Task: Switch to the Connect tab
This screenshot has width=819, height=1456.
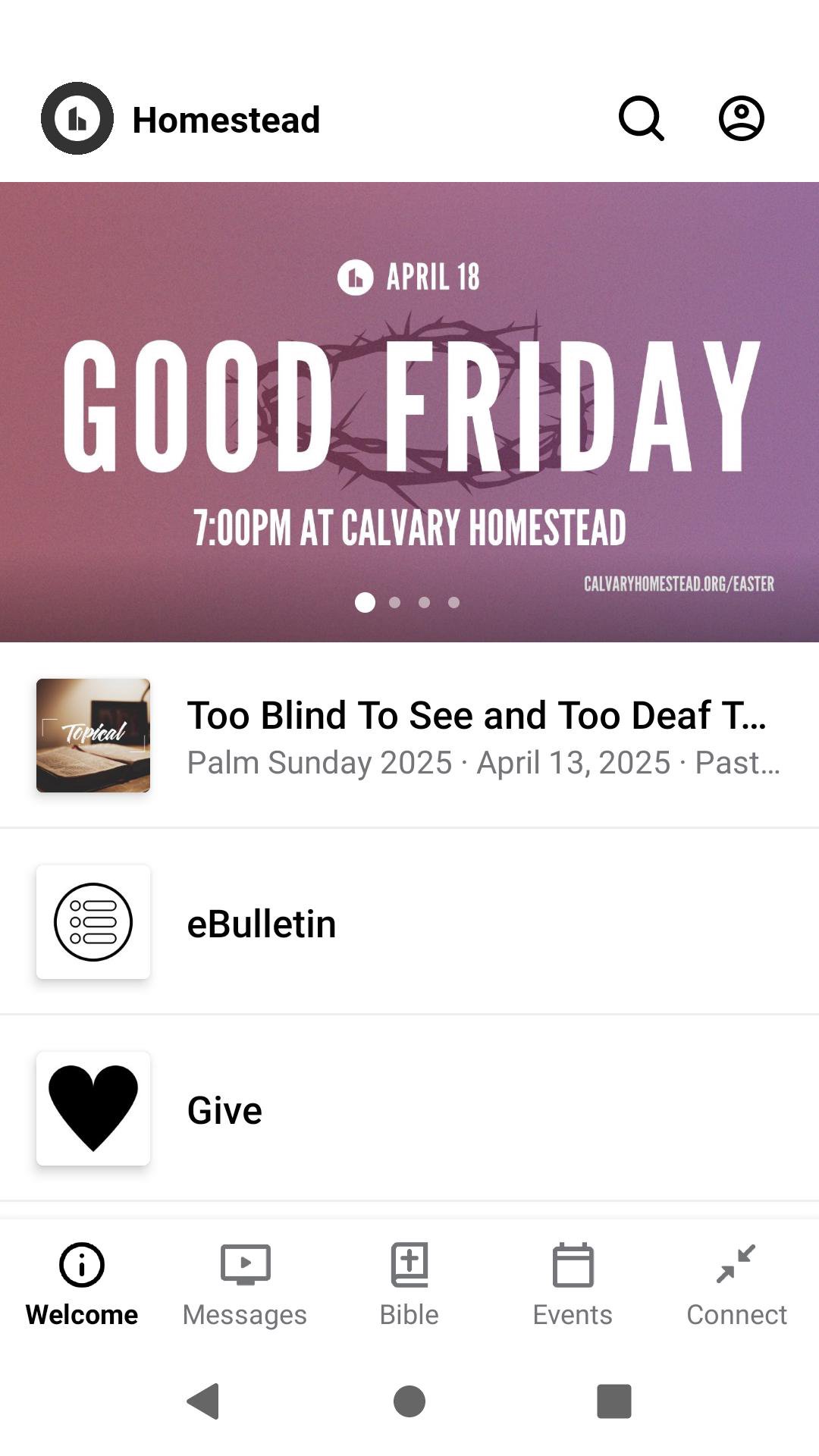Action: coord(736,1282)
